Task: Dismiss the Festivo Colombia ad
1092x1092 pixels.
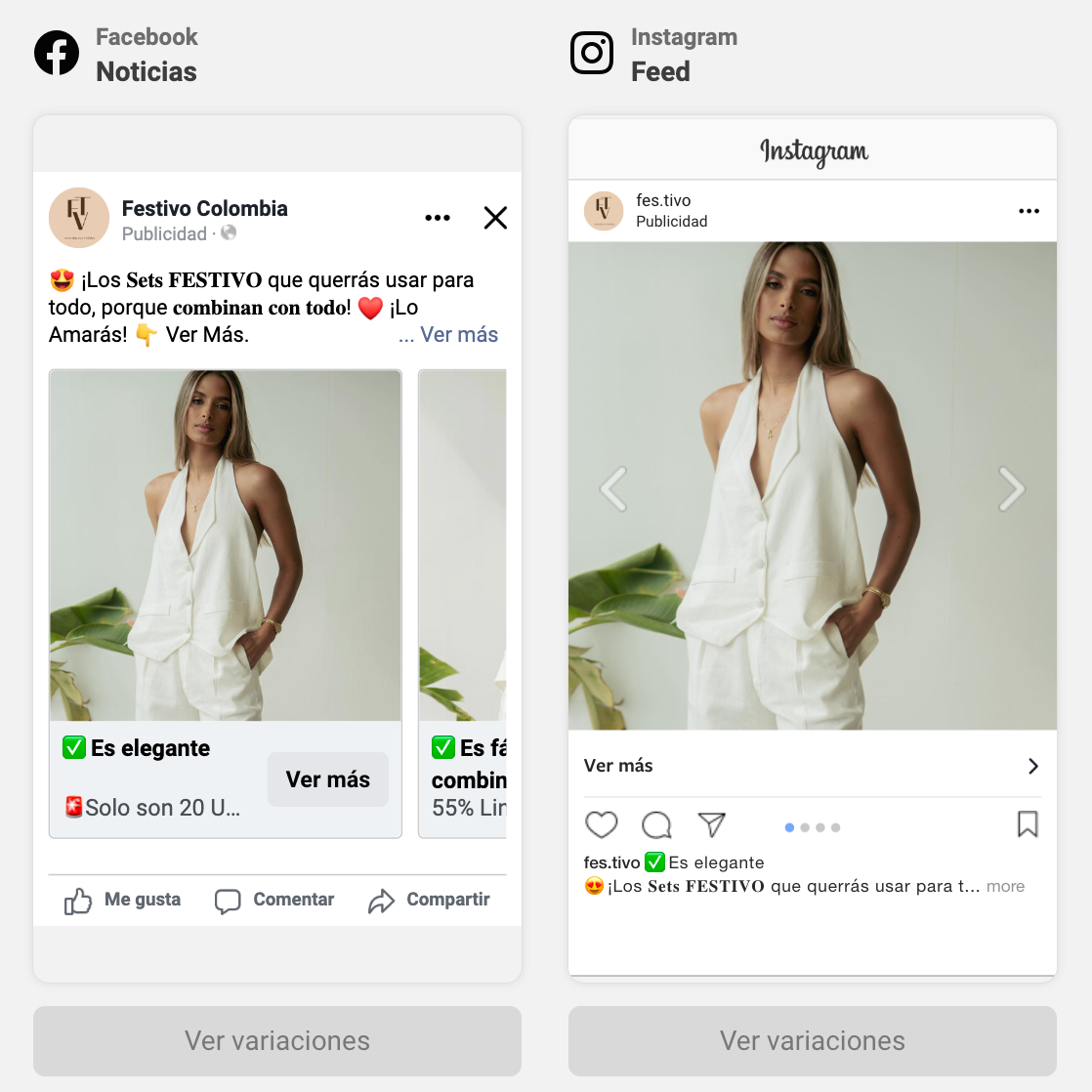Action: pos(495,218)
